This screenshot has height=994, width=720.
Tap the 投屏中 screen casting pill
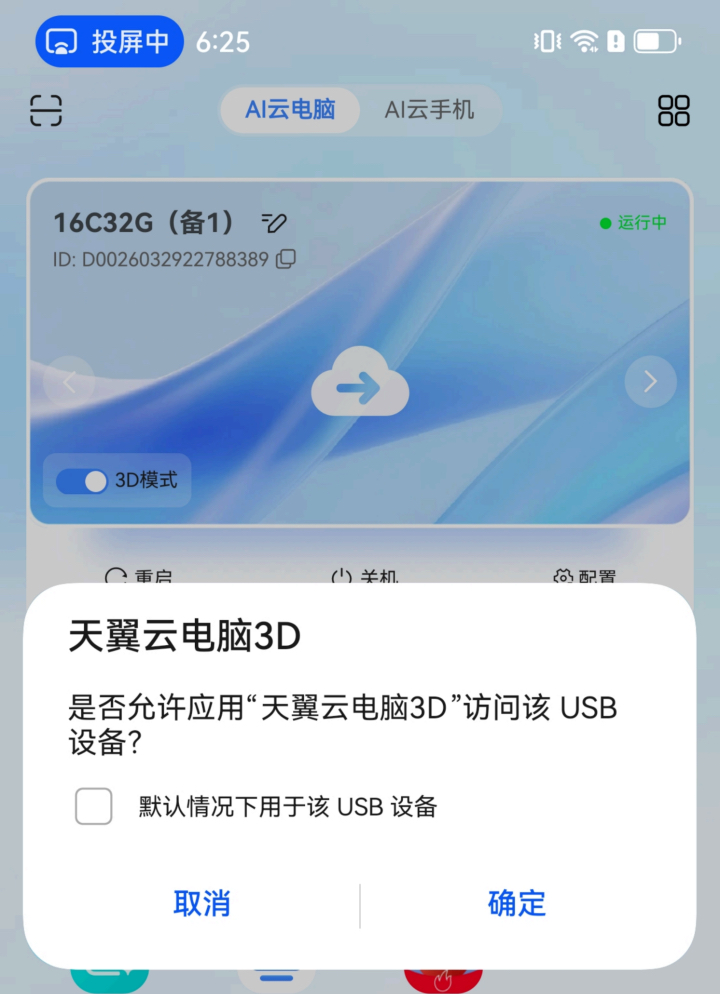pyautogui.click(x=110, y=42)
